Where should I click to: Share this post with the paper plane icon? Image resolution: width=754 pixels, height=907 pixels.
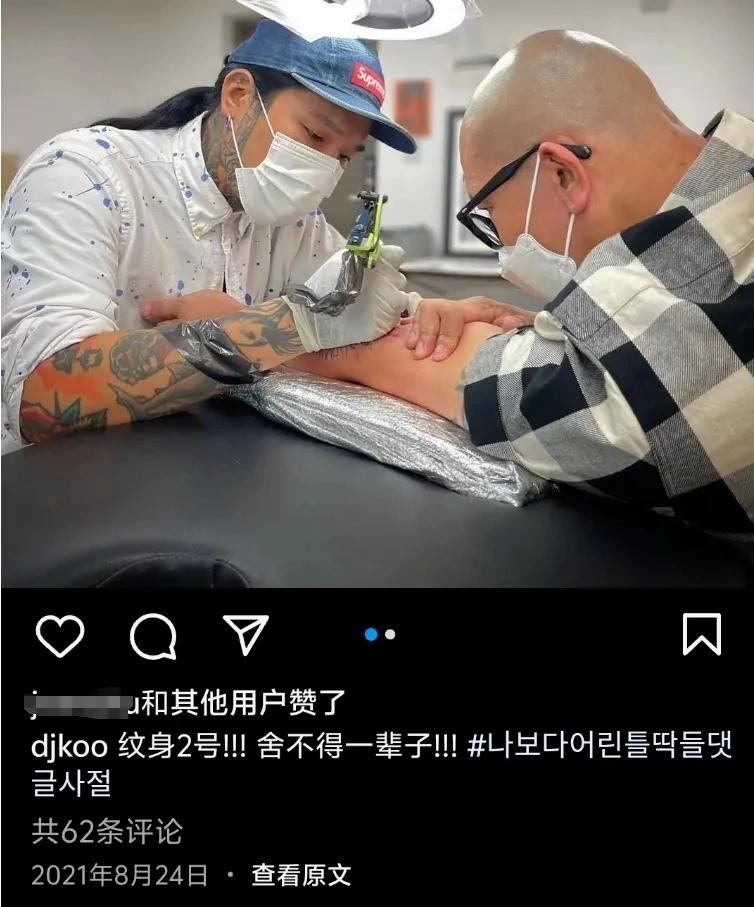pyautogui.click(x=245, y=634)
